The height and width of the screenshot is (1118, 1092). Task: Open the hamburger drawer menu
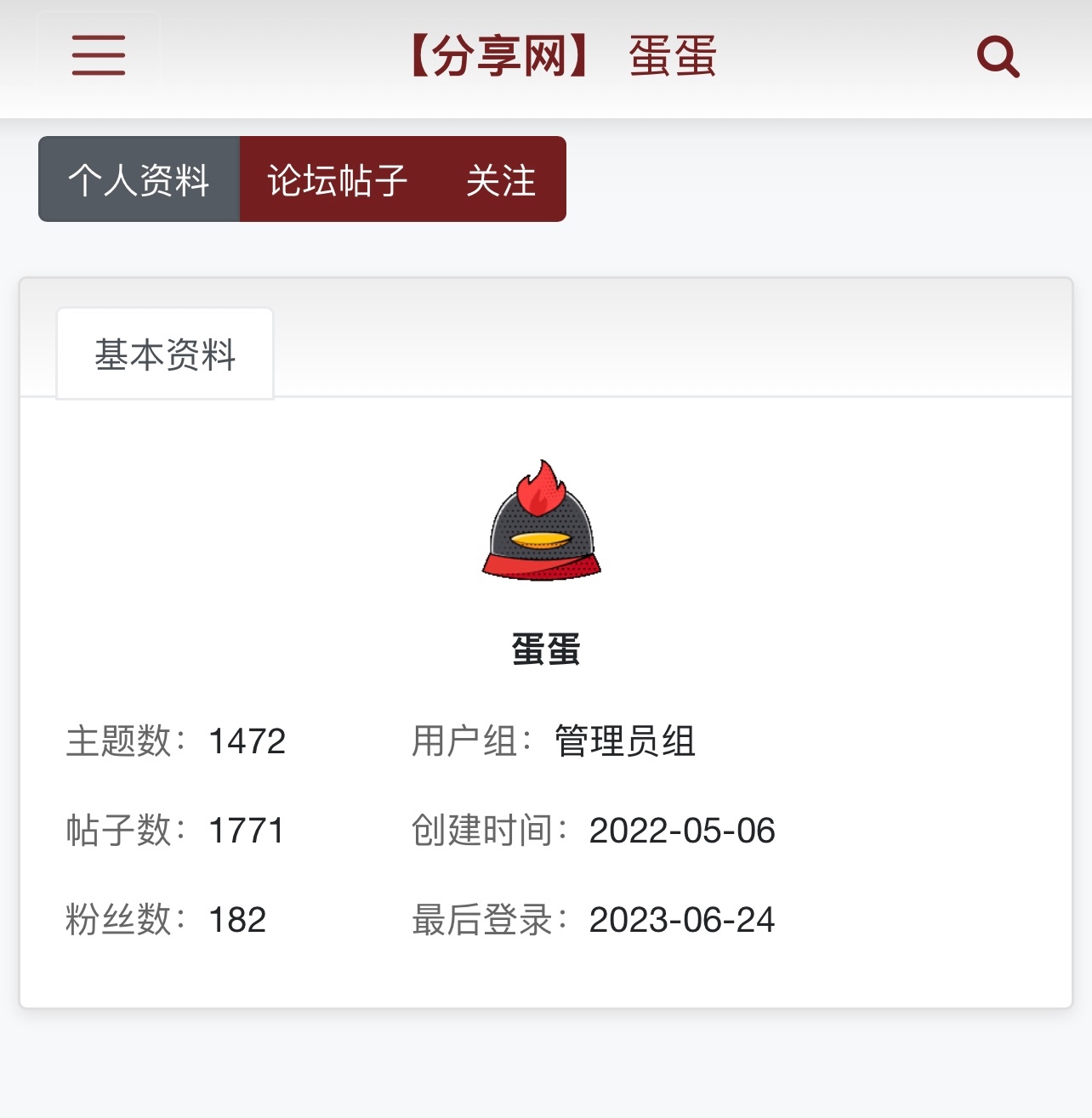(x=99, y=56)
